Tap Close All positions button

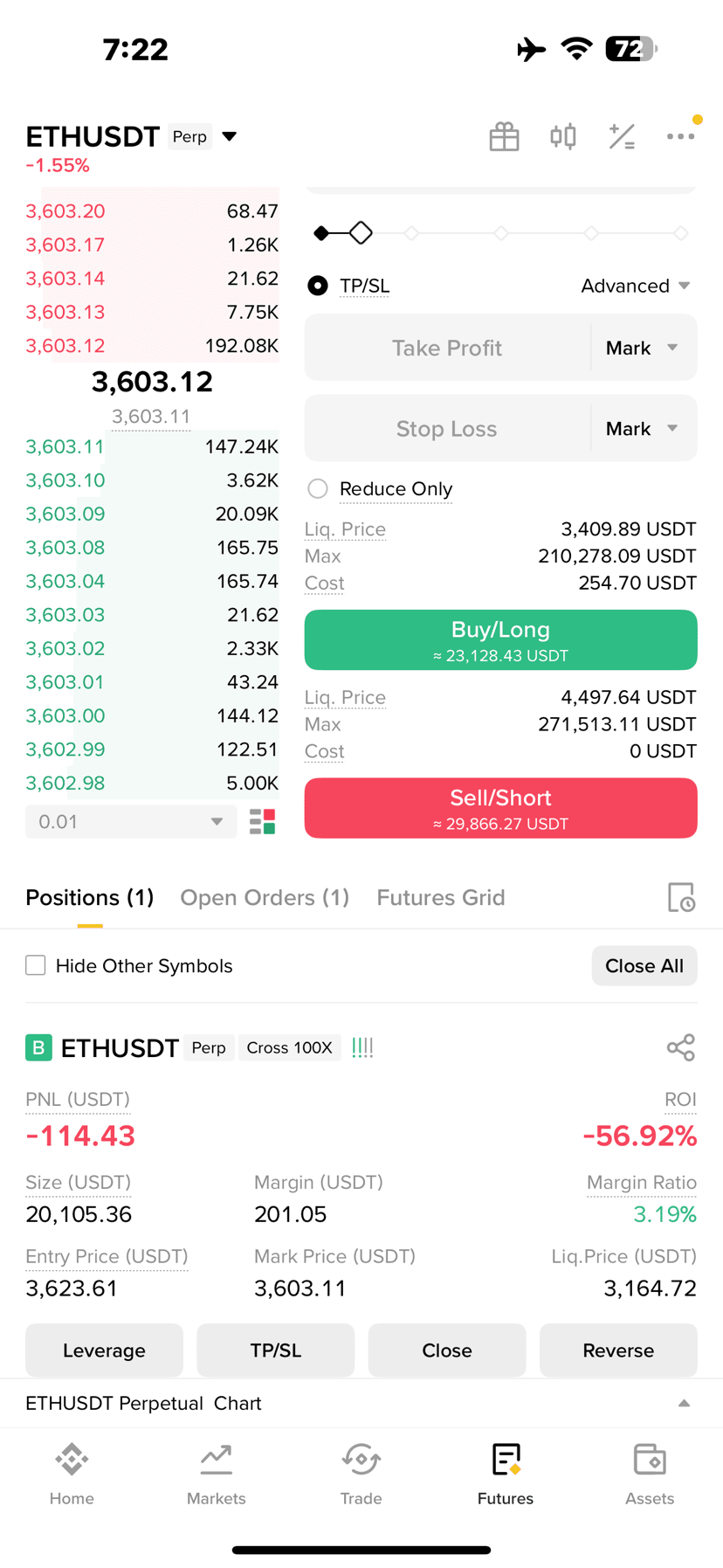[644, 965]
